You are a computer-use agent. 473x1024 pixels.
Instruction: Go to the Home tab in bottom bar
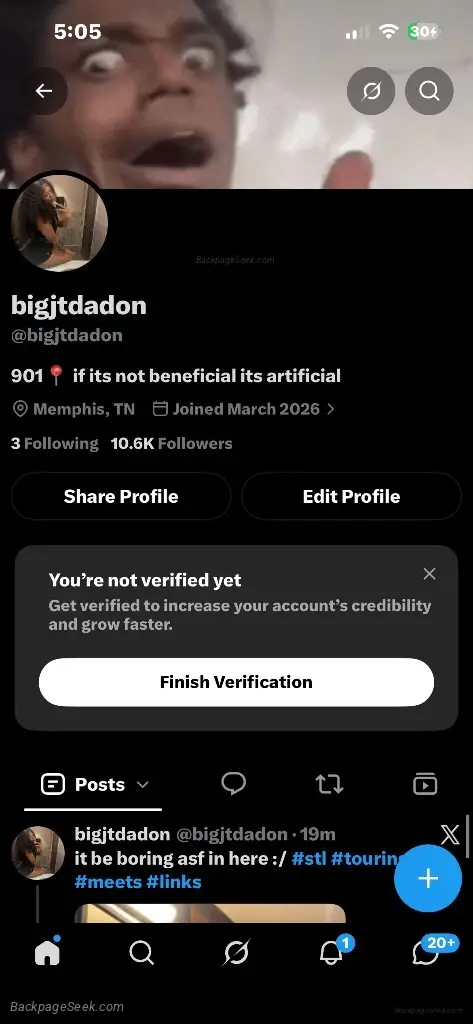click(47, 953)
